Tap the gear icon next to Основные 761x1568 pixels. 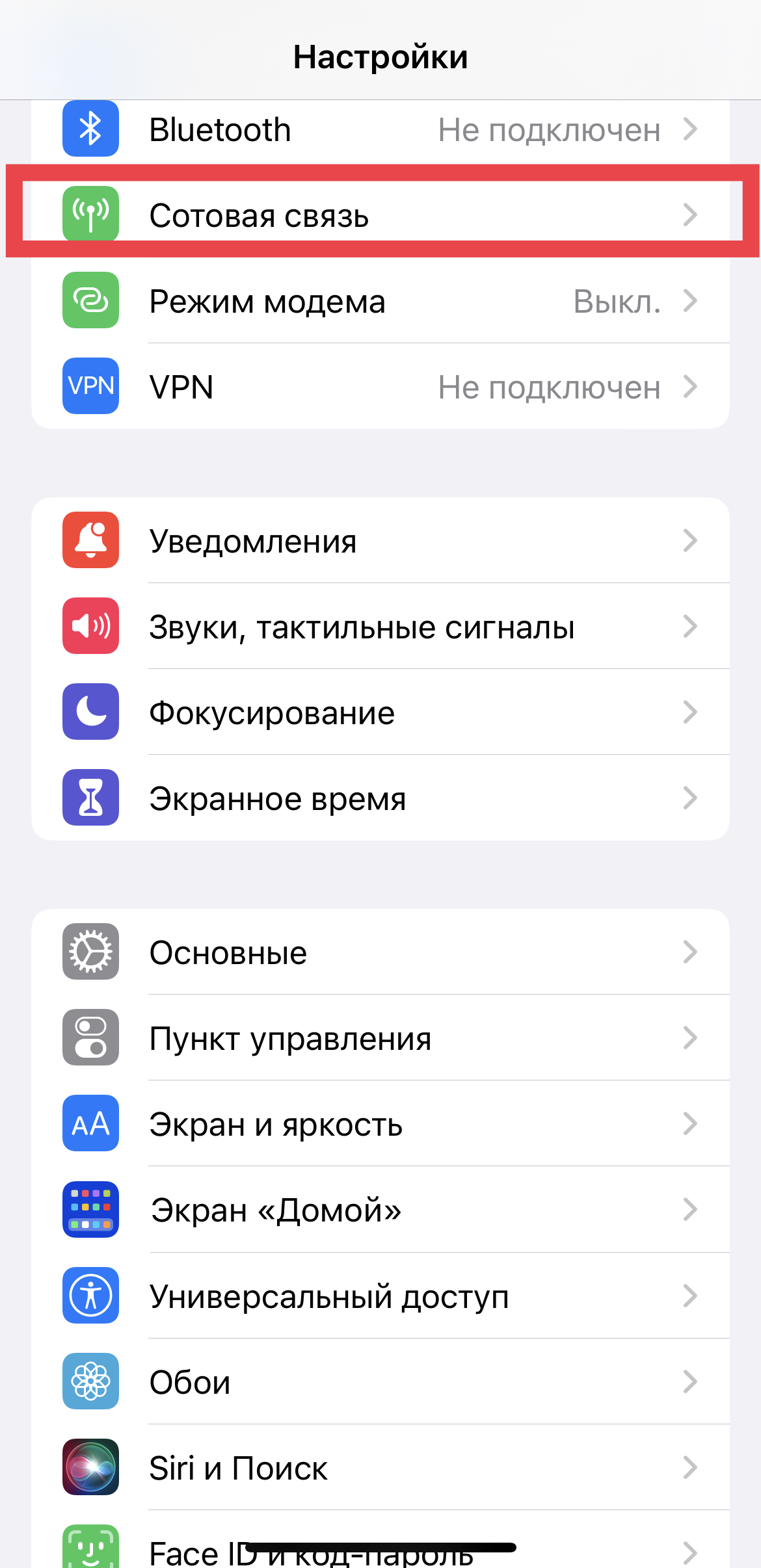(90, 951)
